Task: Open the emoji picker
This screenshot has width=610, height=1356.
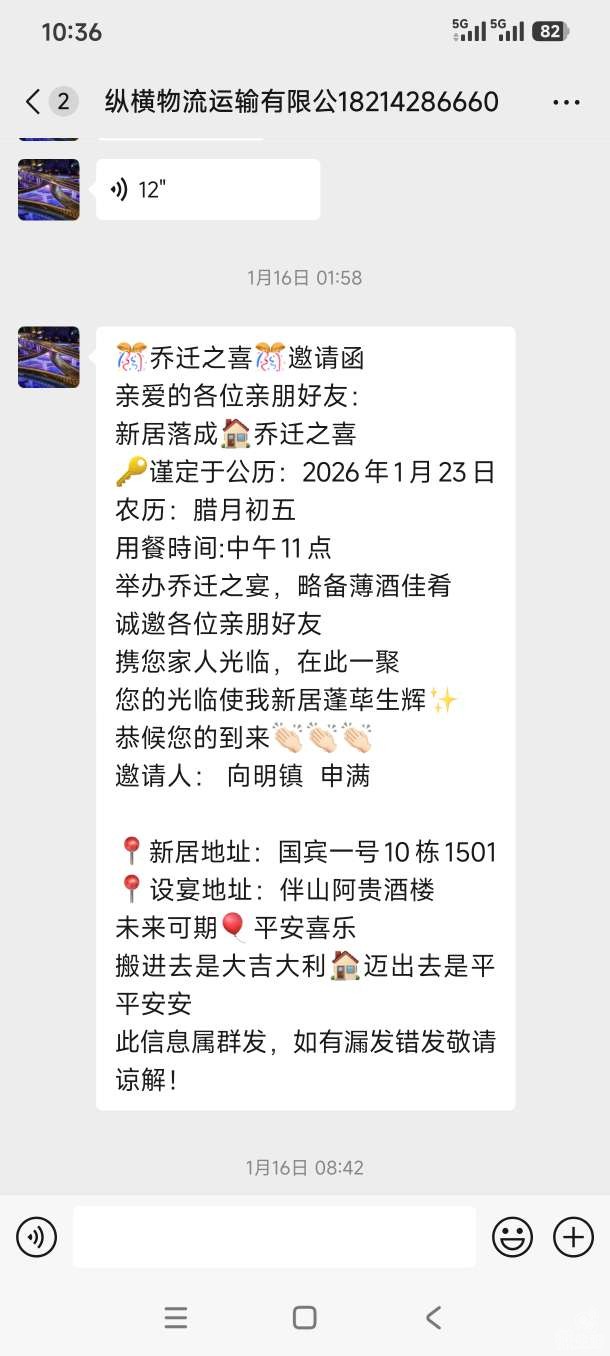Action: click(512, 1237)
